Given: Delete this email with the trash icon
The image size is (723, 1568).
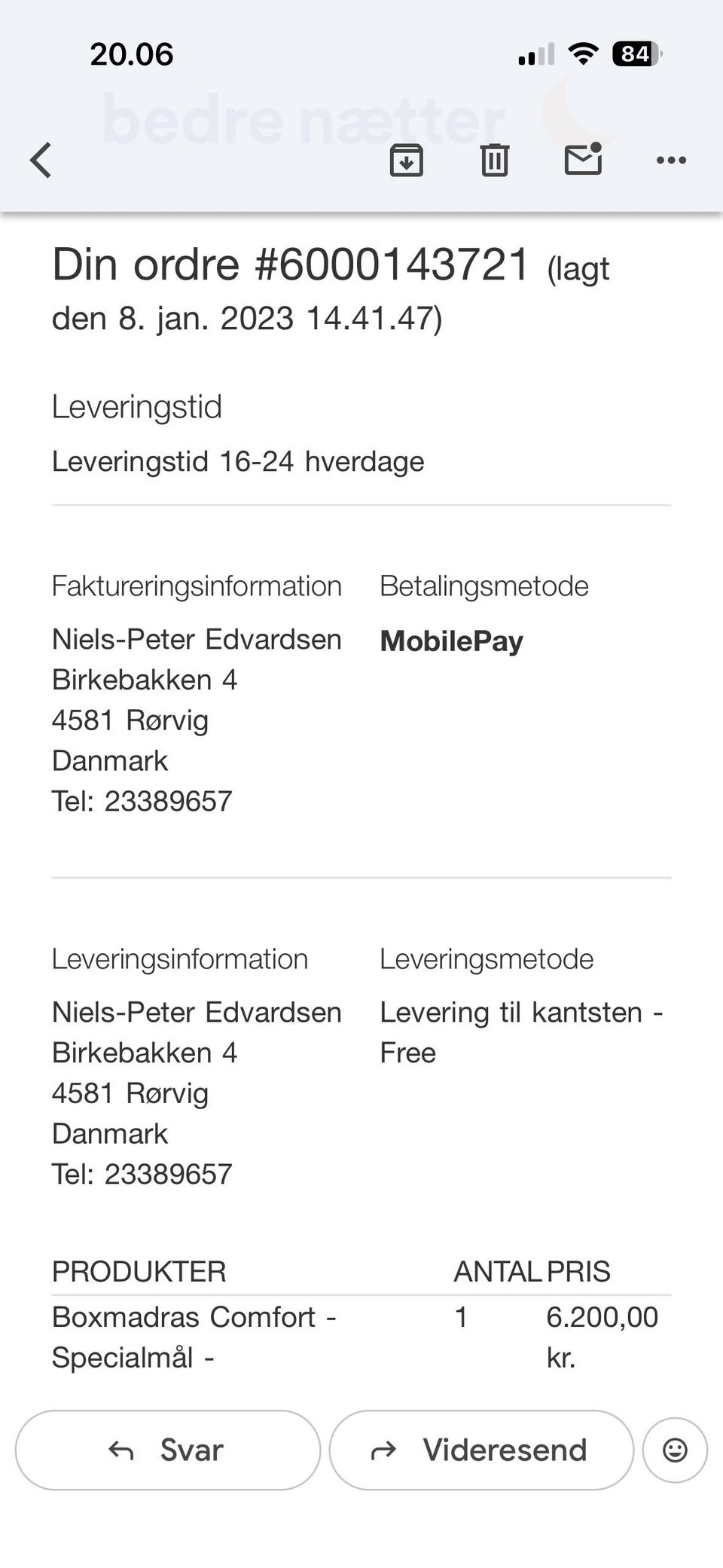Looking at the screenshot, I should click(x=495, y=160).
